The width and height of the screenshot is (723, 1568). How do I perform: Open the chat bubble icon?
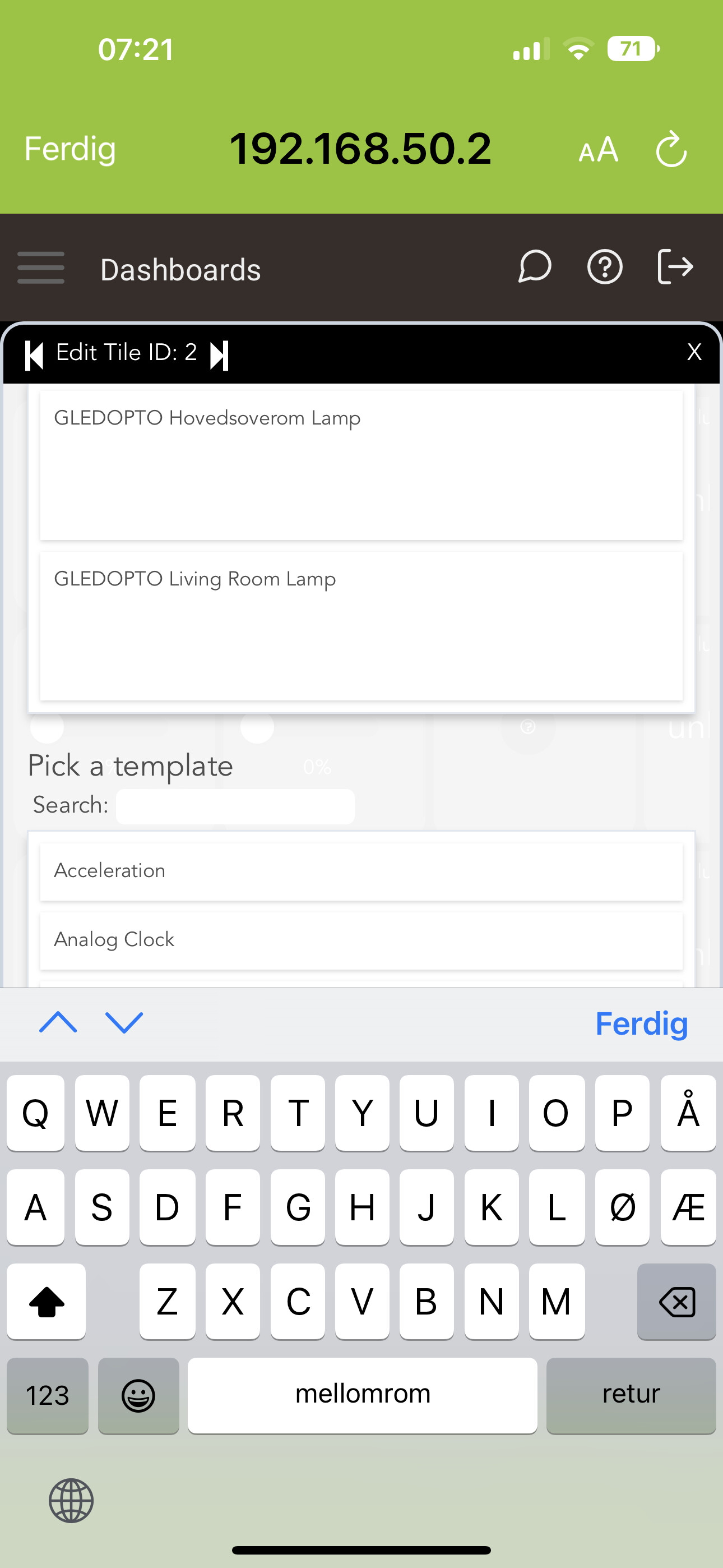(x=534, y=267)
